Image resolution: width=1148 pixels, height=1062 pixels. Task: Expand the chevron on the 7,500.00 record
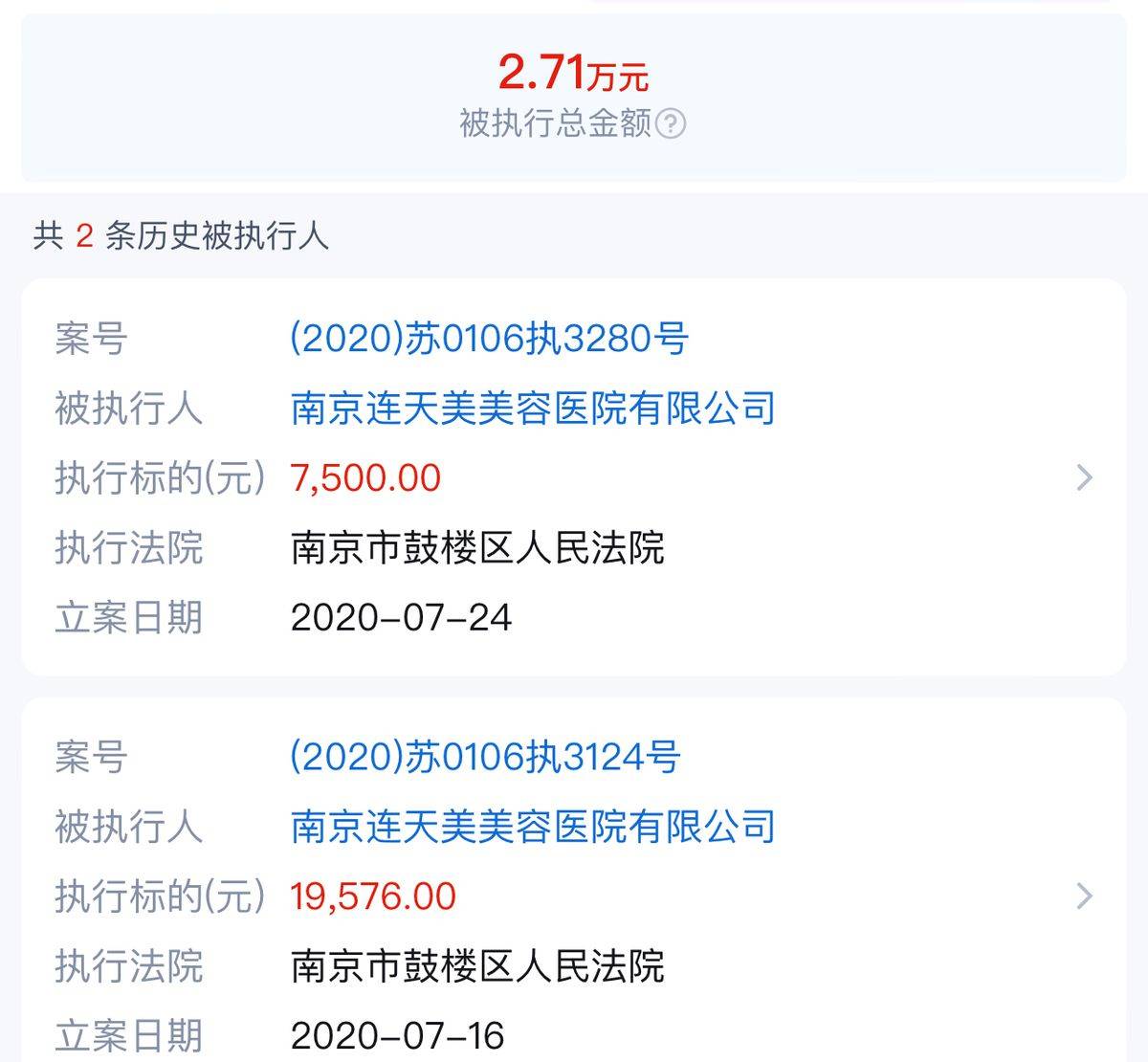click(1084, 477)
